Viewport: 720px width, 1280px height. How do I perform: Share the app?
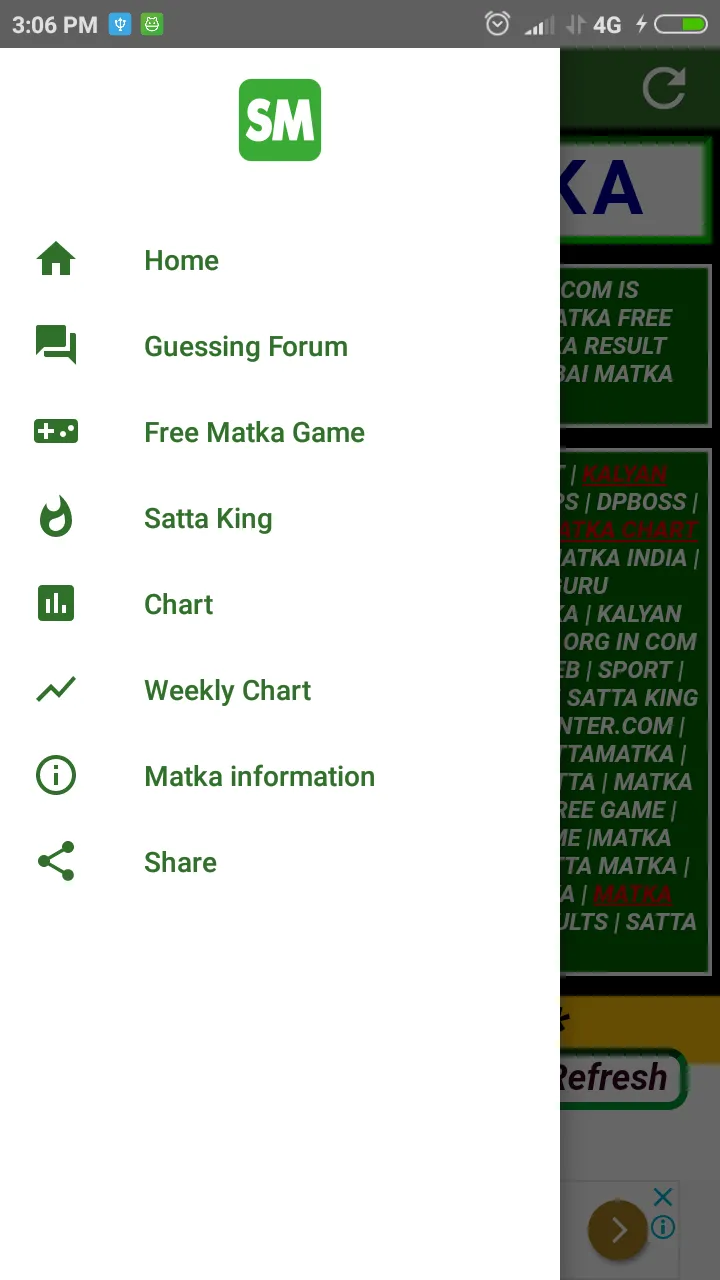[180, 862]
